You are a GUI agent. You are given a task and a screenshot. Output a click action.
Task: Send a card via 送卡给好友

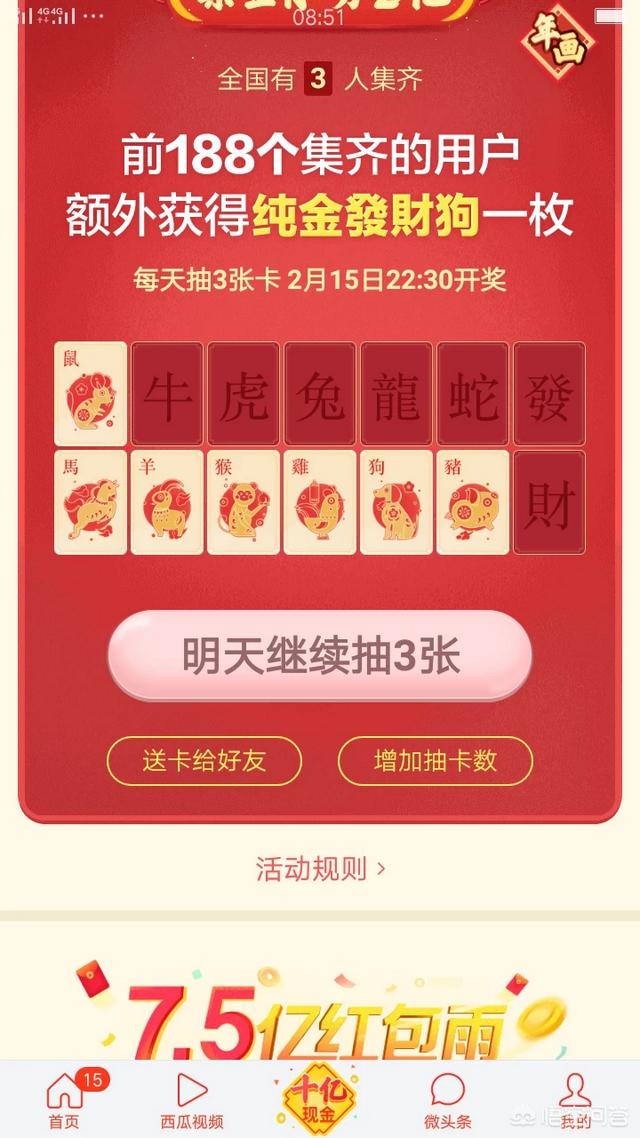[204, 761]
